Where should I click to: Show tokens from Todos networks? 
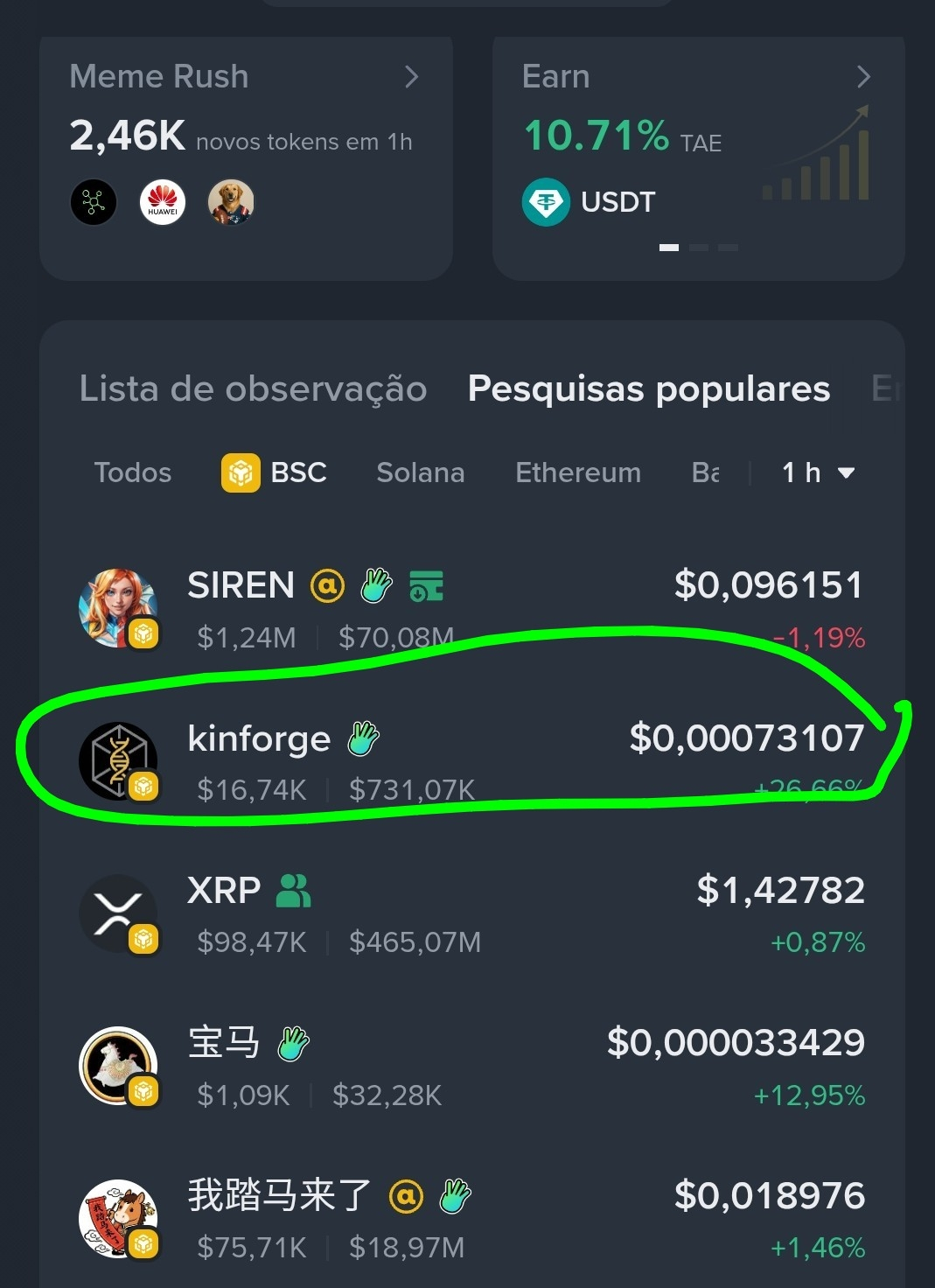(x=133, y=472)
